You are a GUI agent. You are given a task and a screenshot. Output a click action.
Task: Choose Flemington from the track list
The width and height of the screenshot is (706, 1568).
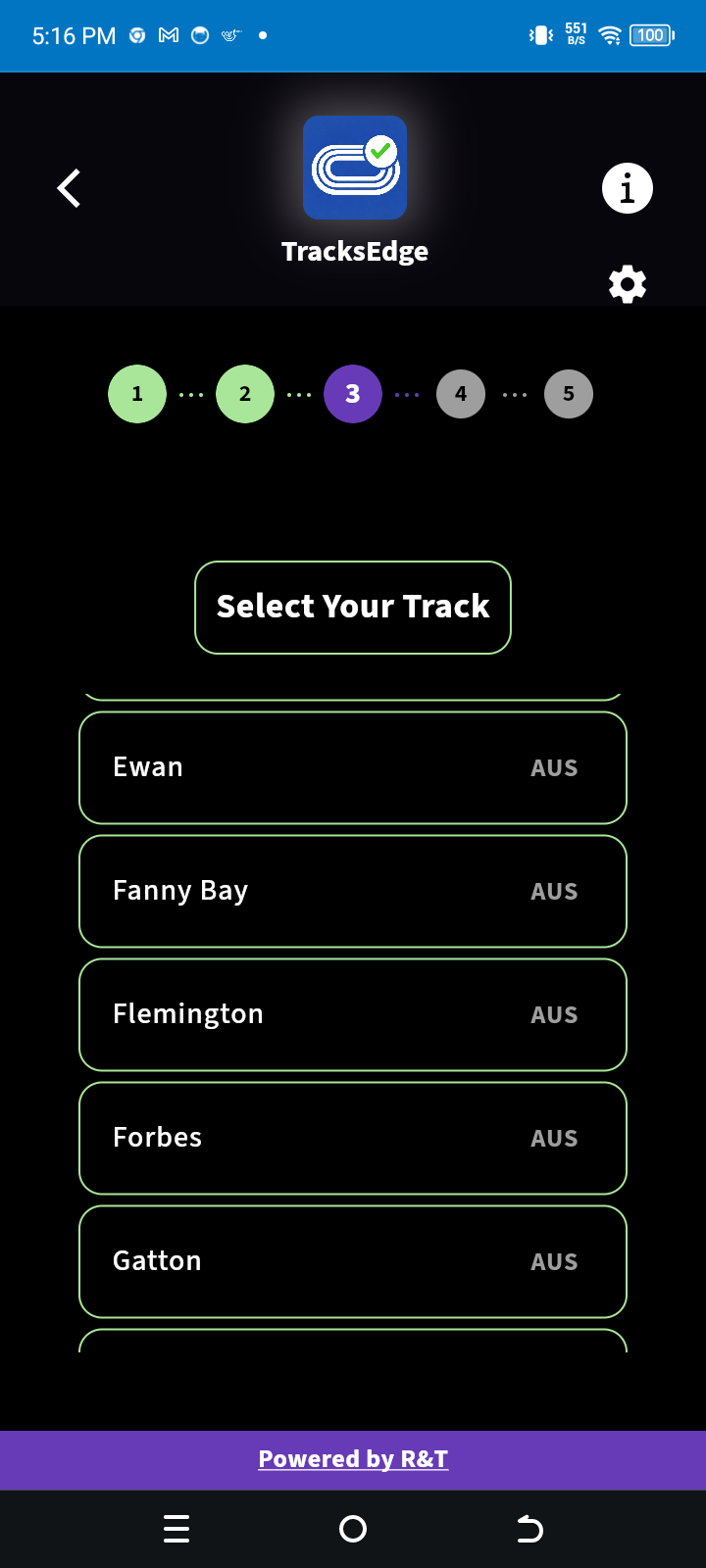point(353,1014)
